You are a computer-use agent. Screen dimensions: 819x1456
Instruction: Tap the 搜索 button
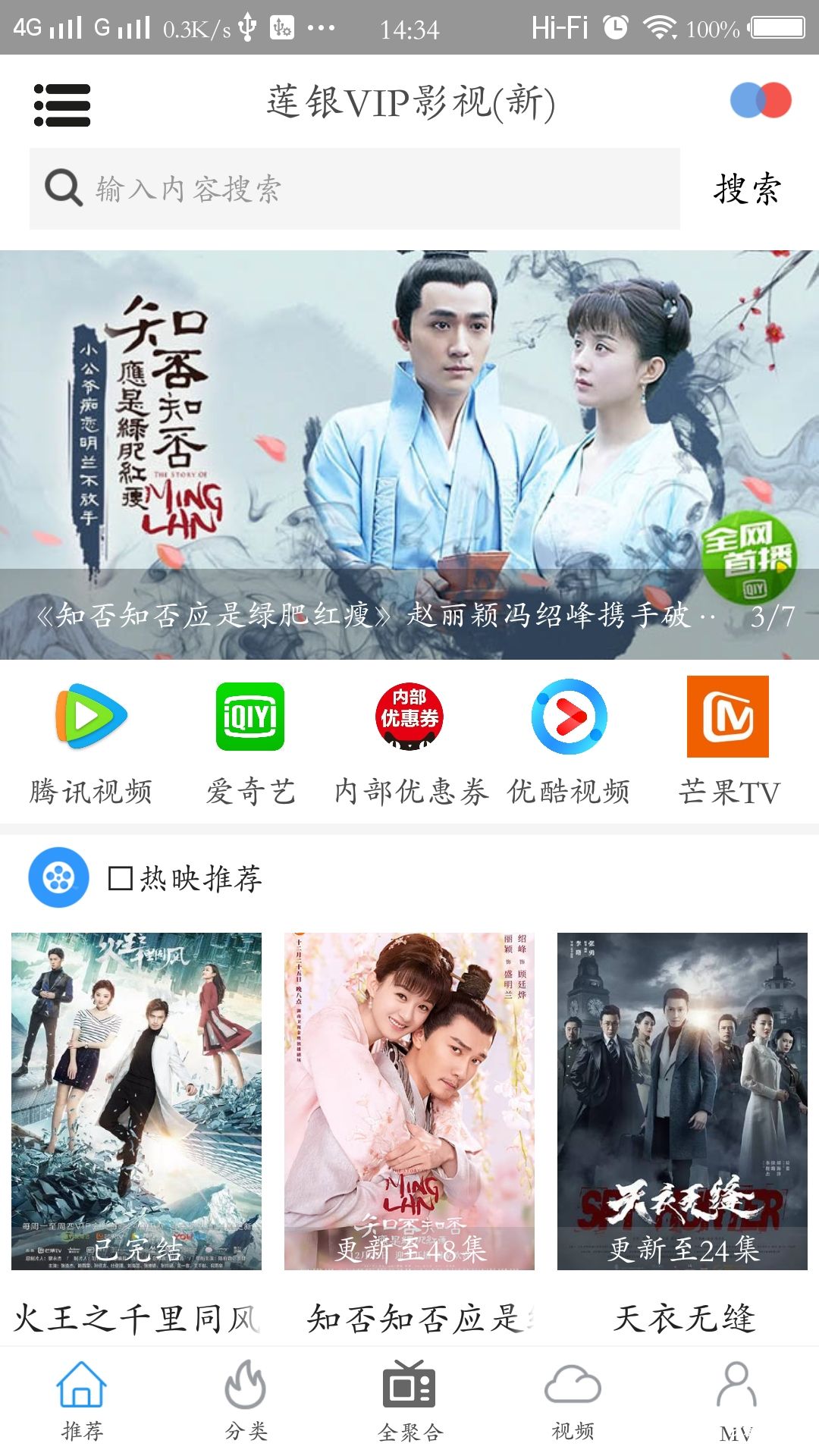[x=747, y=189]
